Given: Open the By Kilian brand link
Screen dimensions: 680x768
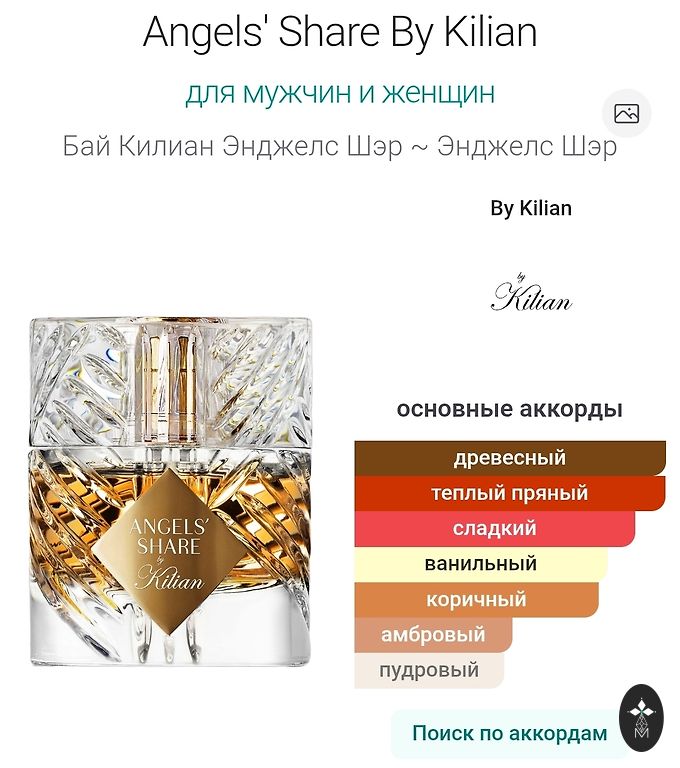Looking at the screenshot, I should pyautogui.click(x=531, y=208).
